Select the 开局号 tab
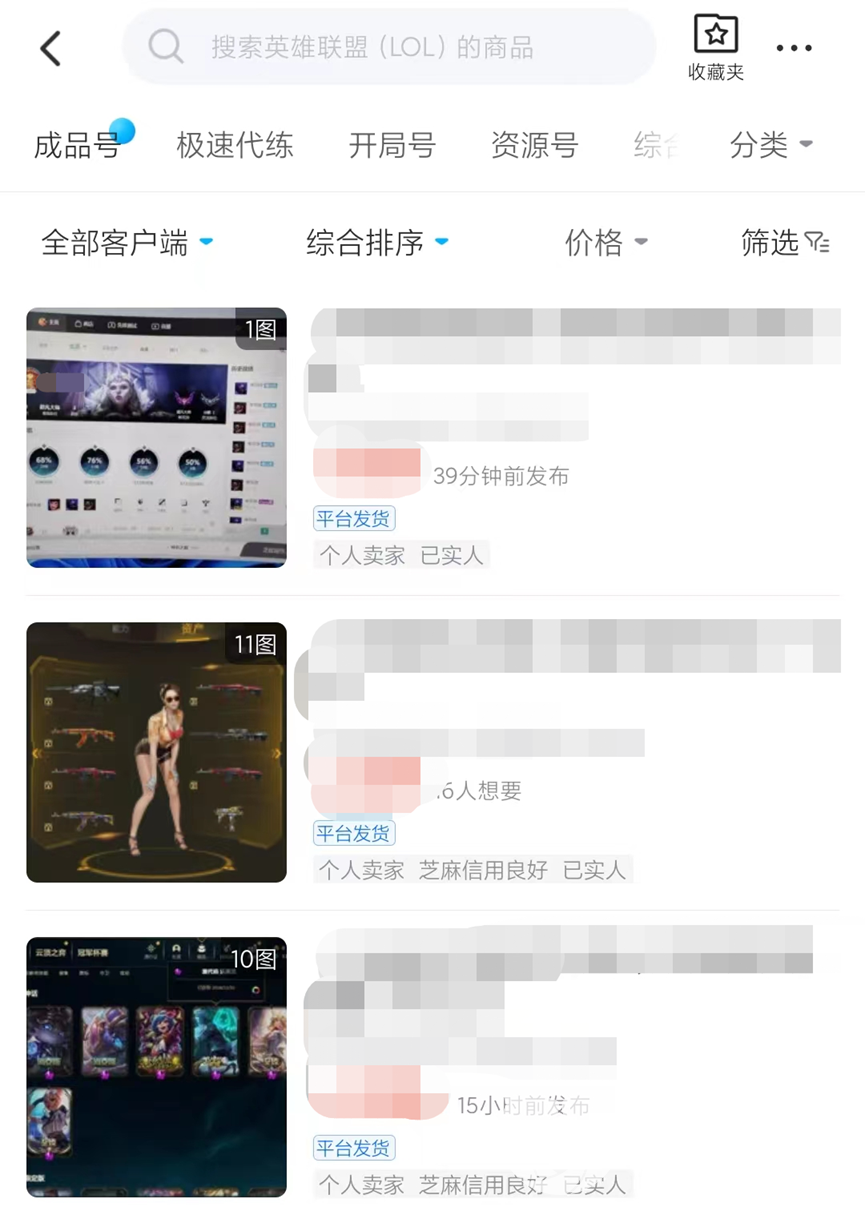Image resolution: width=865 pixels, height=1219 pixels. (392, 146)
